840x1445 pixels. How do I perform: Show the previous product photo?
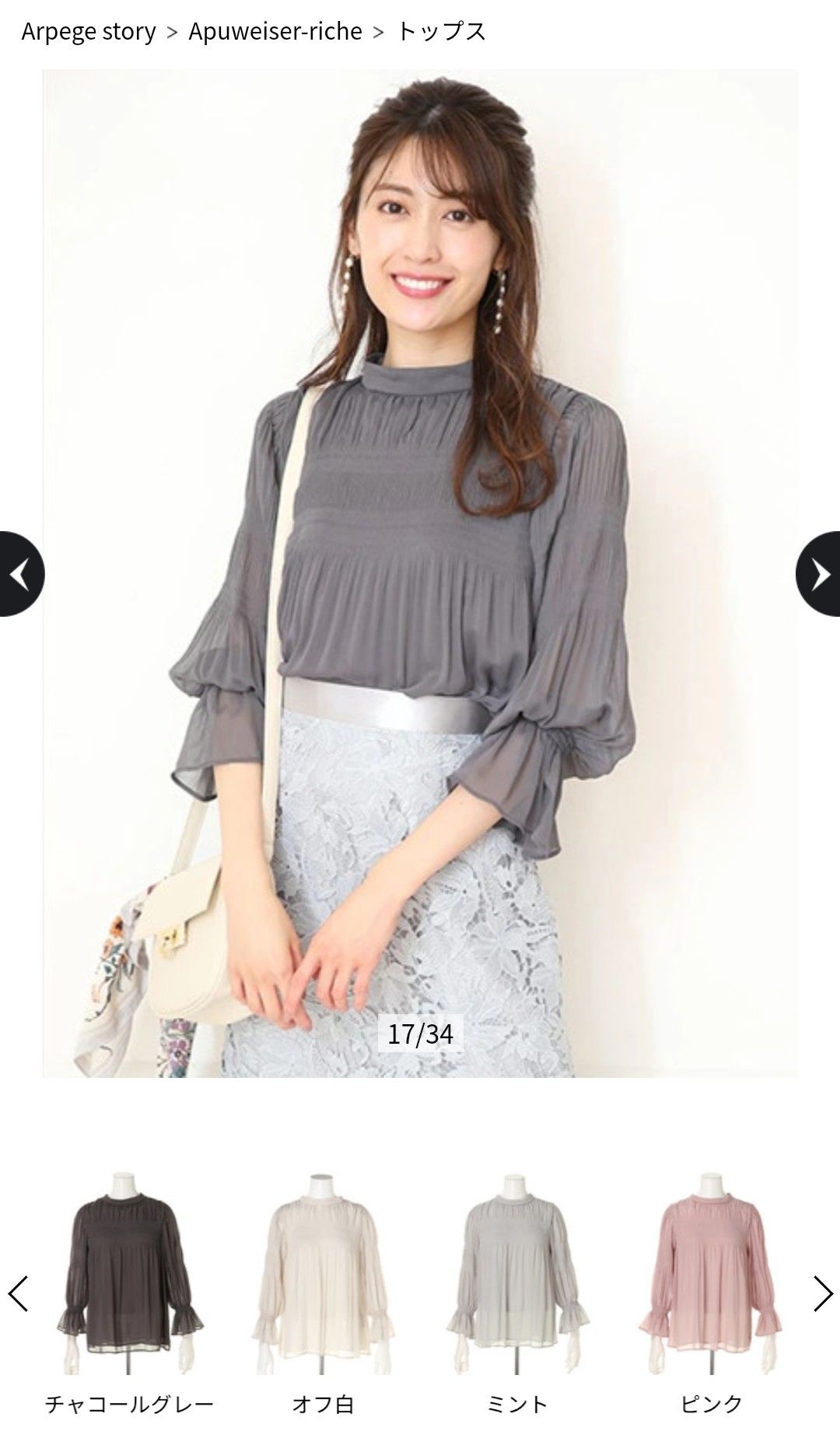coord(20,574)
